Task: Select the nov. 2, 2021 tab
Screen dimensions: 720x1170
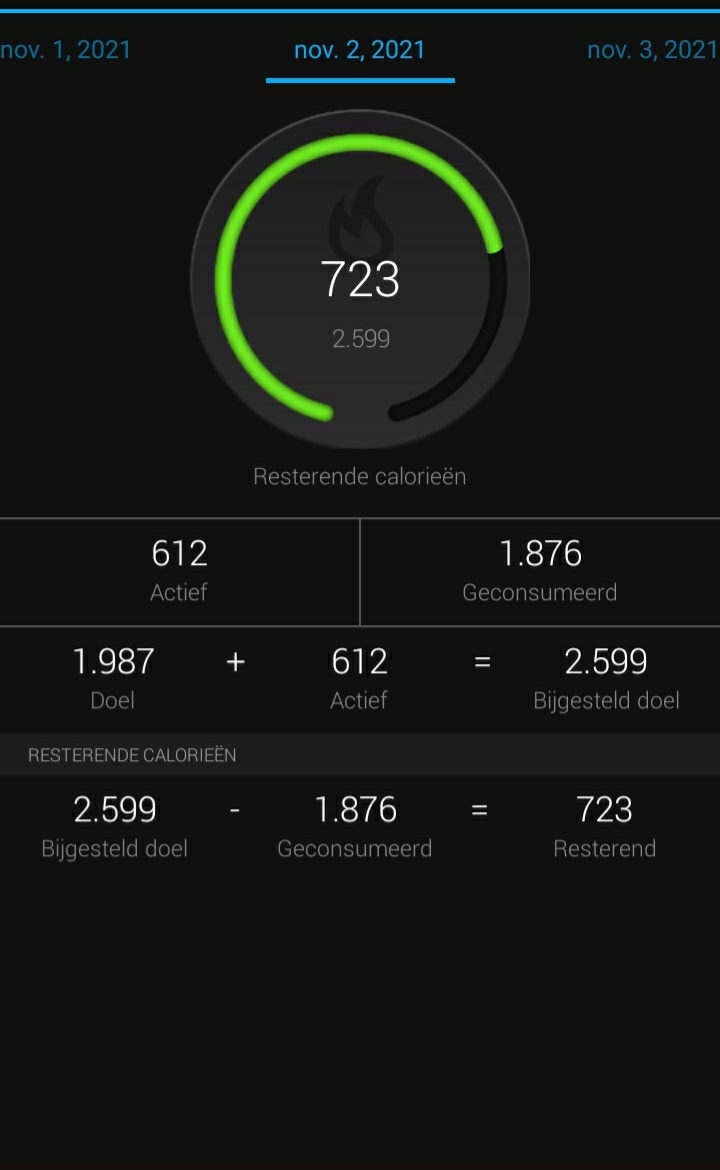Action: (x=360, y=50)
